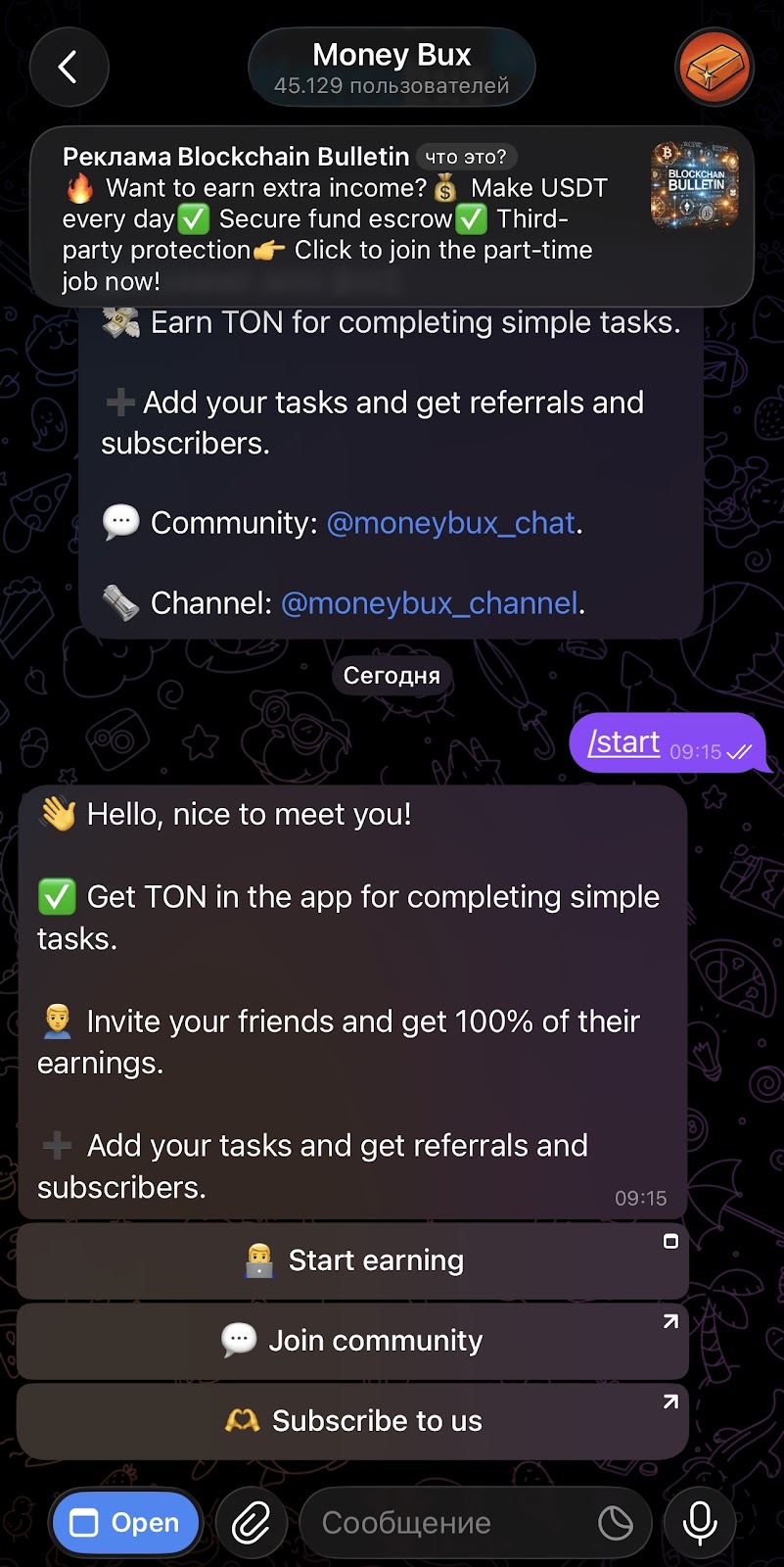Record a voice message with the microphone

click(700, 1523)
